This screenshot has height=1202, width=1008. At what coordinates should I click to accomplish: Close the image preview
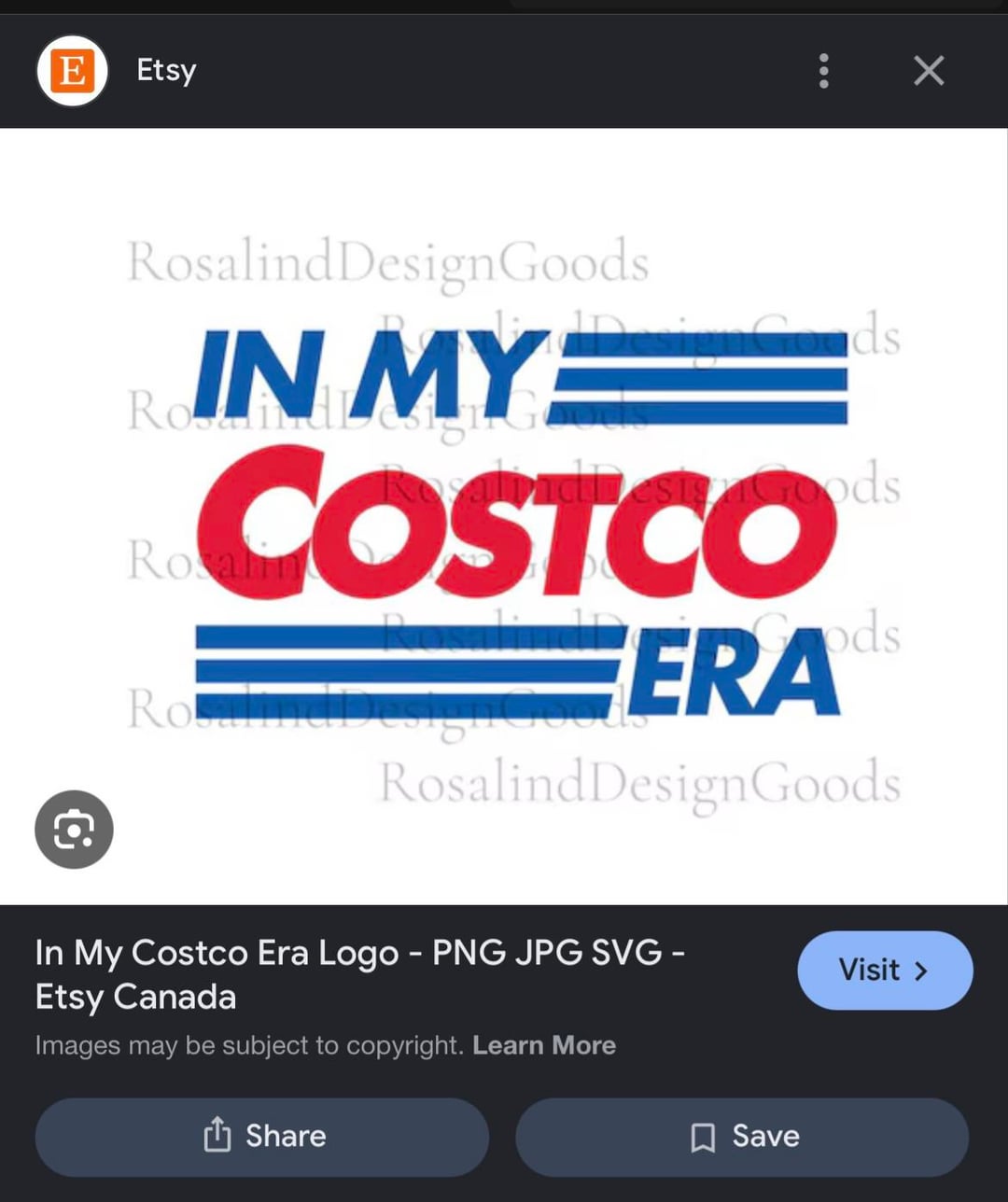(928, 71)
